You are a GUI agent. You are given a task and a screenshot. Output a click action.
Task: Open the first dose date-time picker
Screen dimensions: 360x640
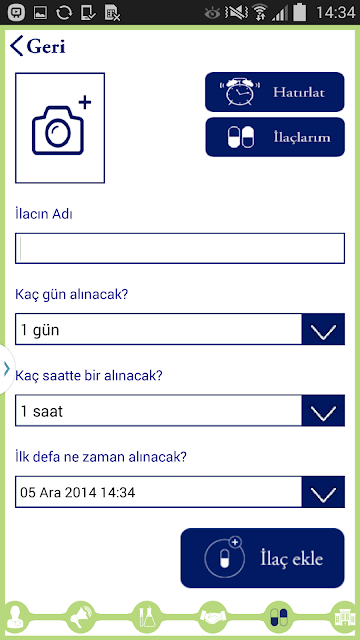point(180,492)
